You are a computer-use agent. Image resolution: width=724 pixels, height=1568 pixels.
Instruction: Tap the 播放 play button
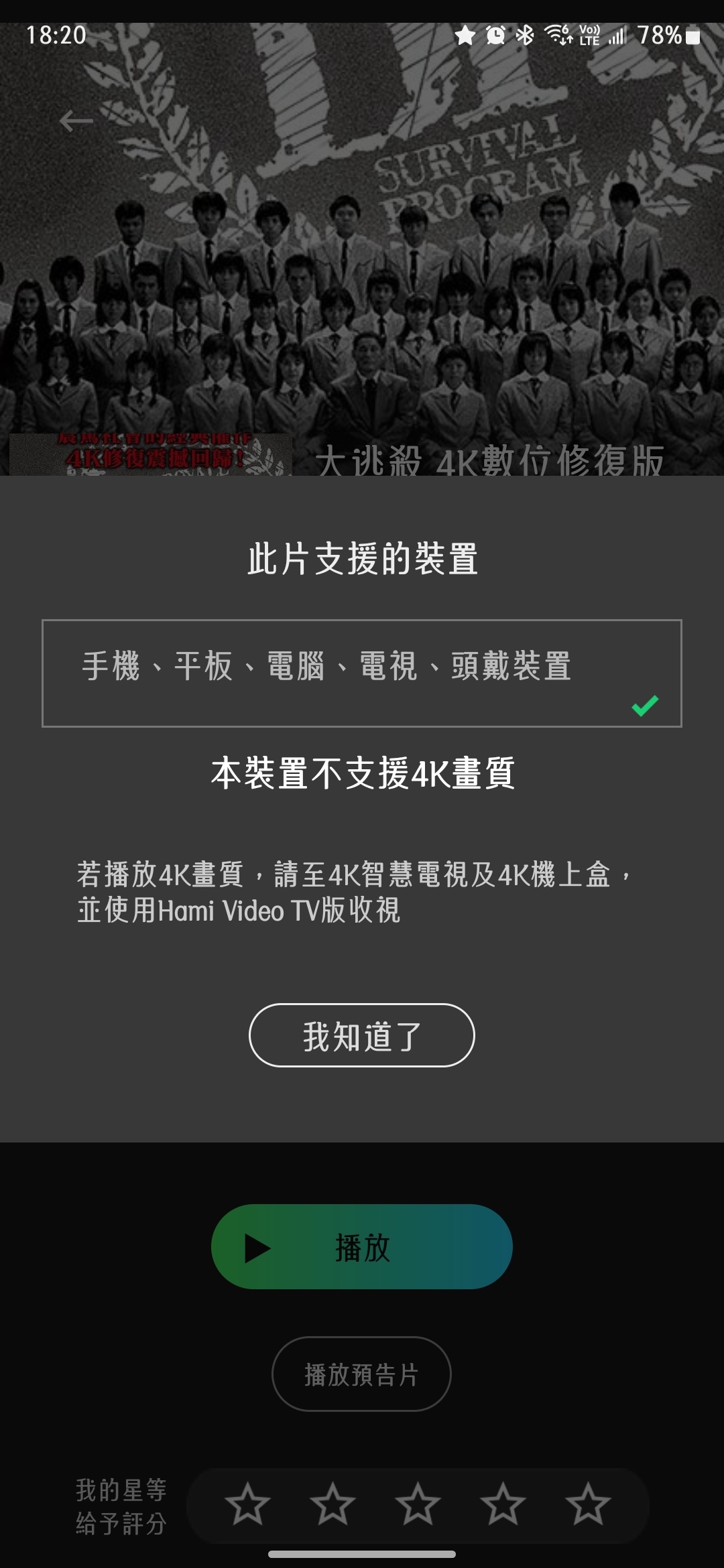pyautogui.click(x=361, y=1247)
